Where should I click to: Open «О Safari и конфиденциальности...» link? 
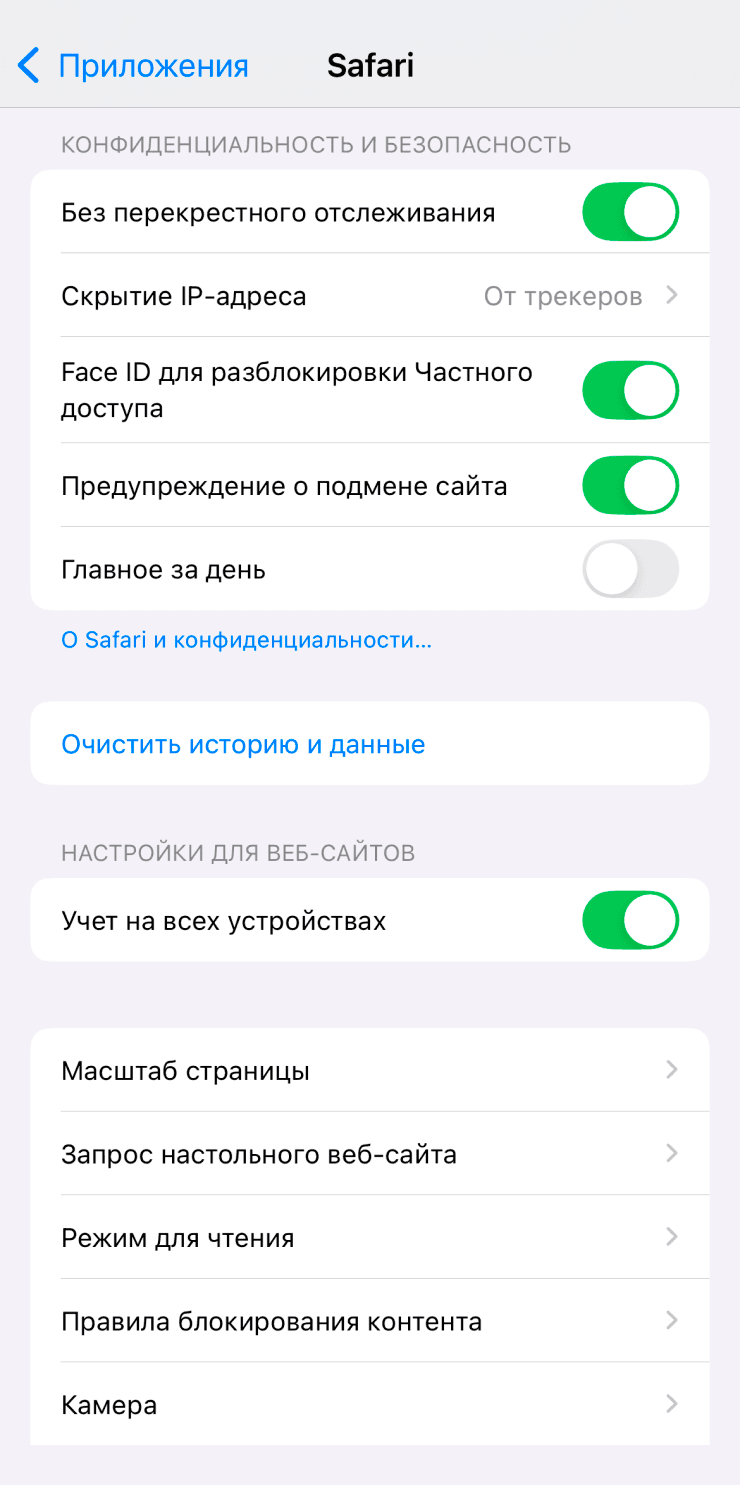coord(246,641)
